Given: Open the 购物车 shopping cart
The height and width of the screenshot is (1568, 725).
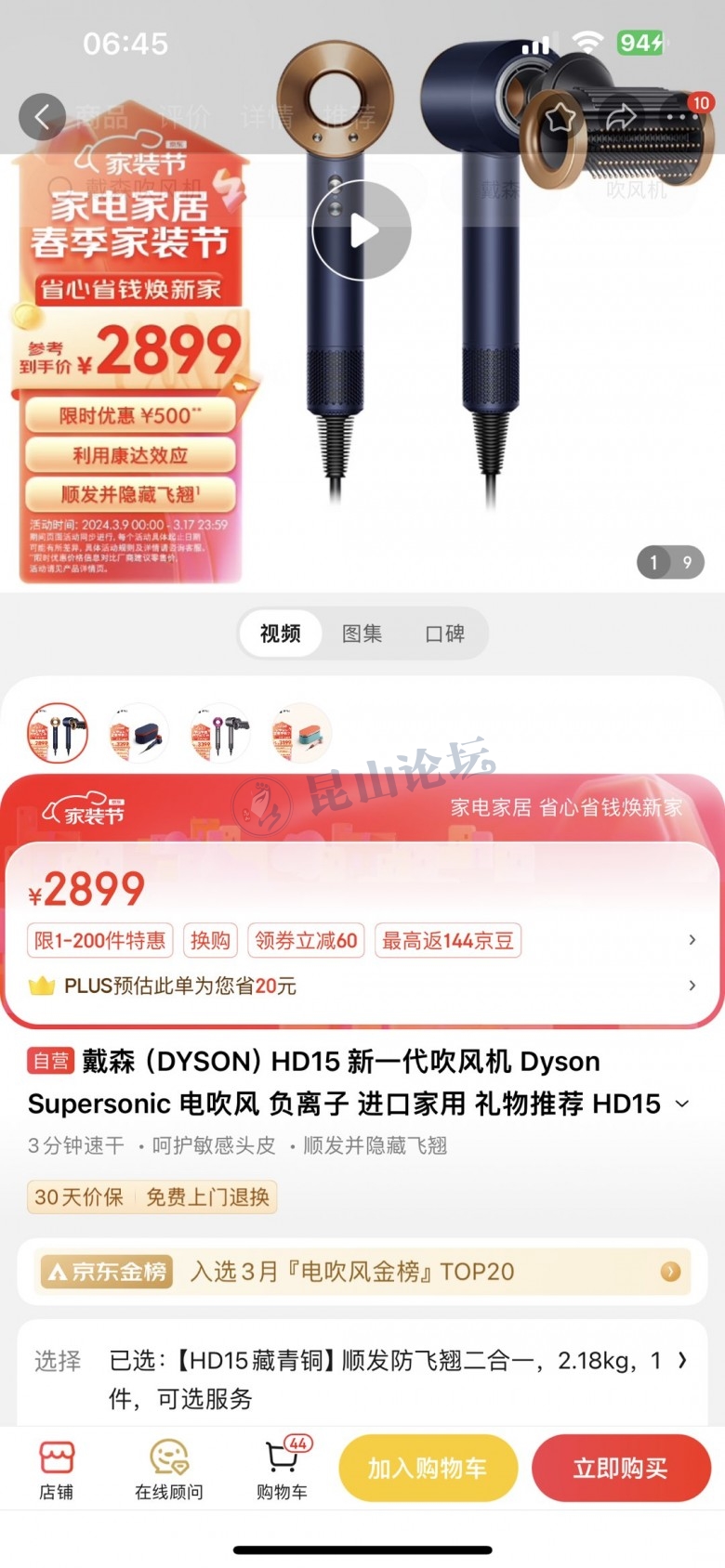Looking at the screenshot, I should click(x=282, y=1470).
